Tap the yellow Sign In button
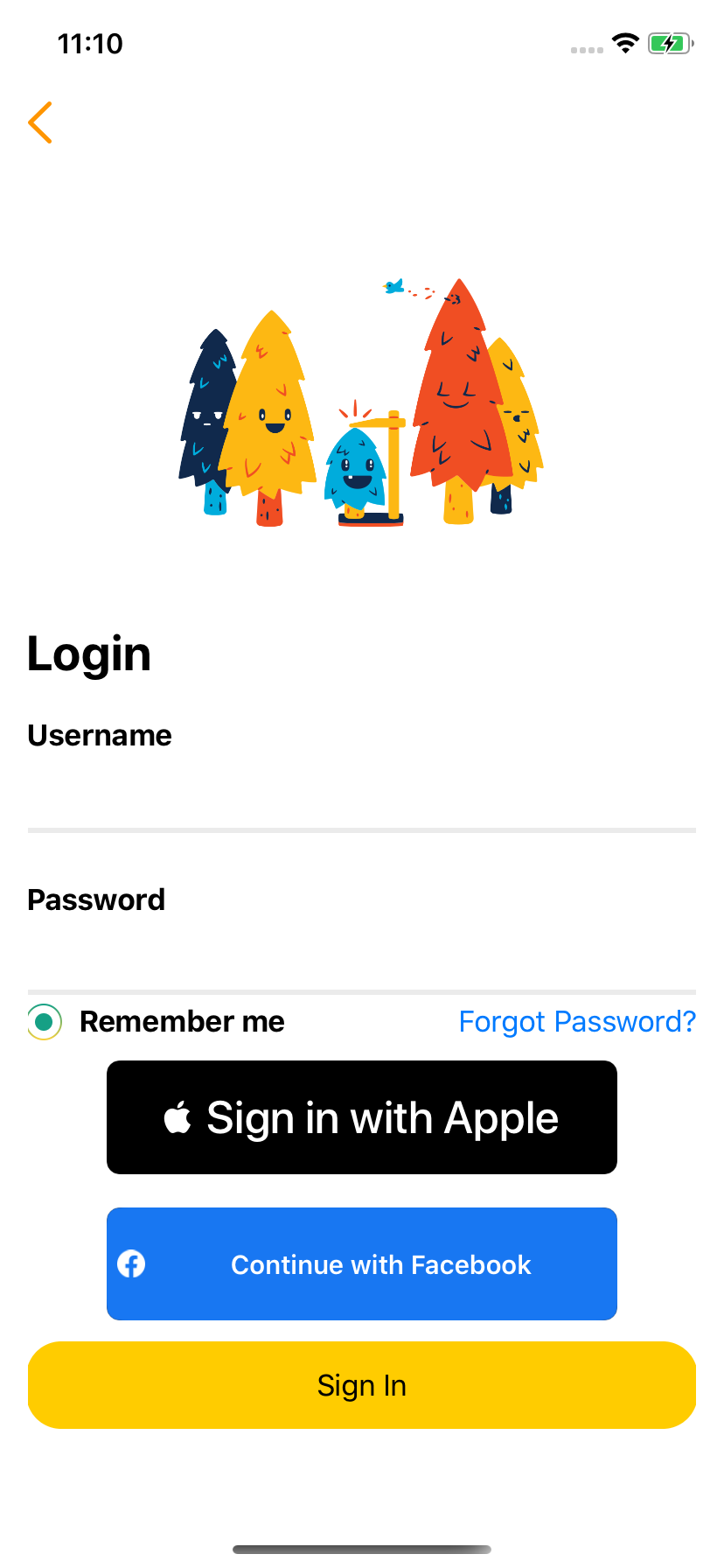This screenshot has height=1568, width=724. [361, 1385]
